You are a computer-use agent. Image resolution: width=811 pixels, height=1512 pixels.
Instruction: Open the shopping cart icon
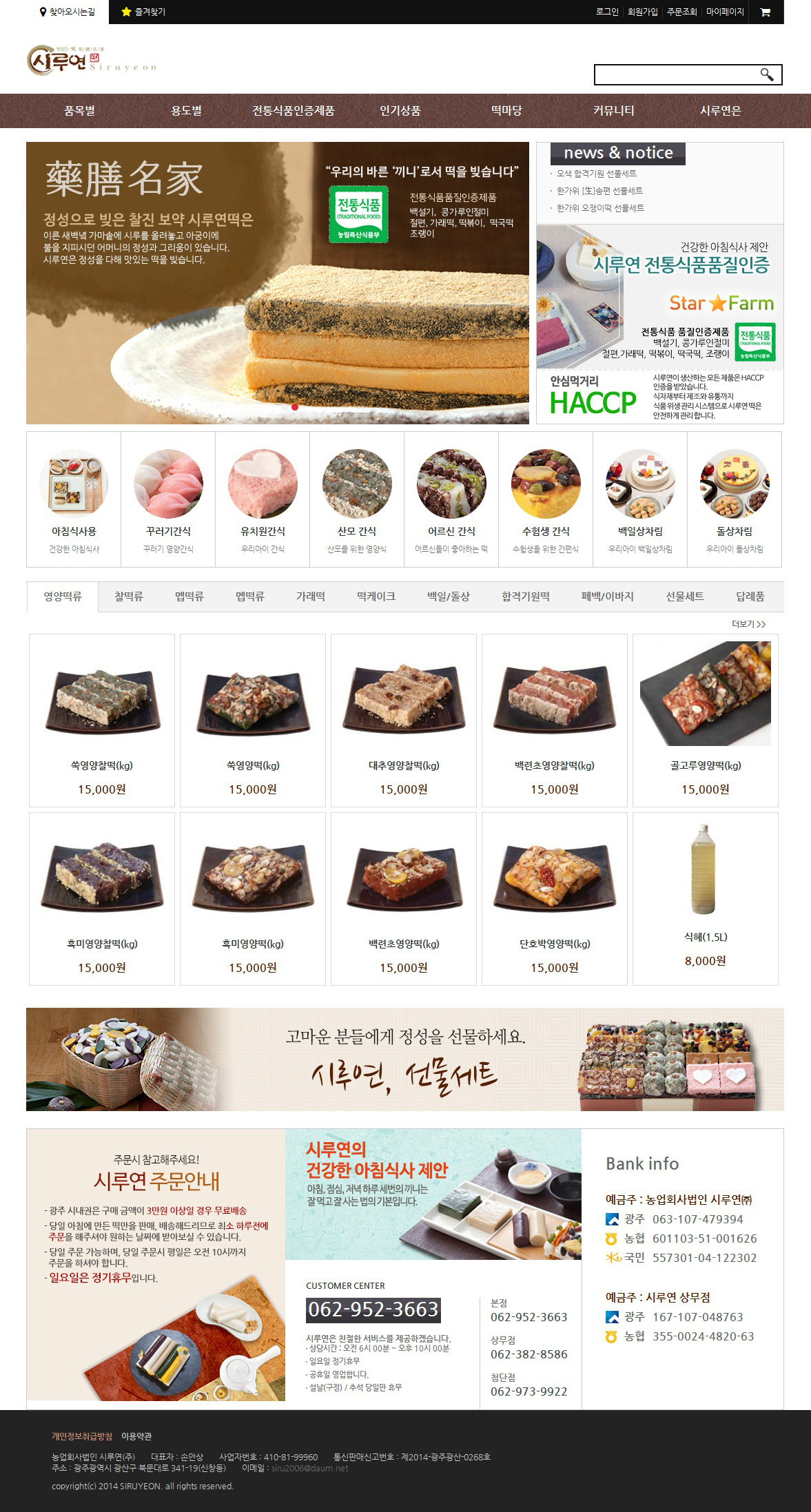(x=765, y=12)
